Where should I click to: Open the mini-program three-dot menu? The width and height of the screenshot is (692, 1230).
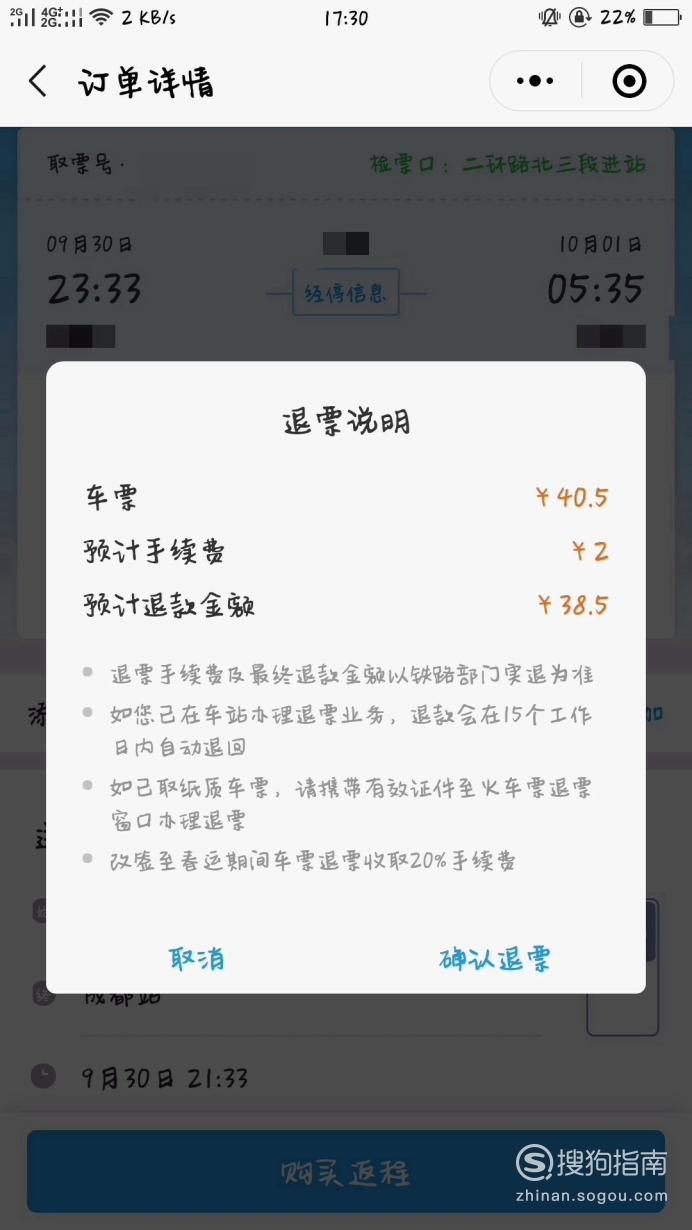[535, 81]
